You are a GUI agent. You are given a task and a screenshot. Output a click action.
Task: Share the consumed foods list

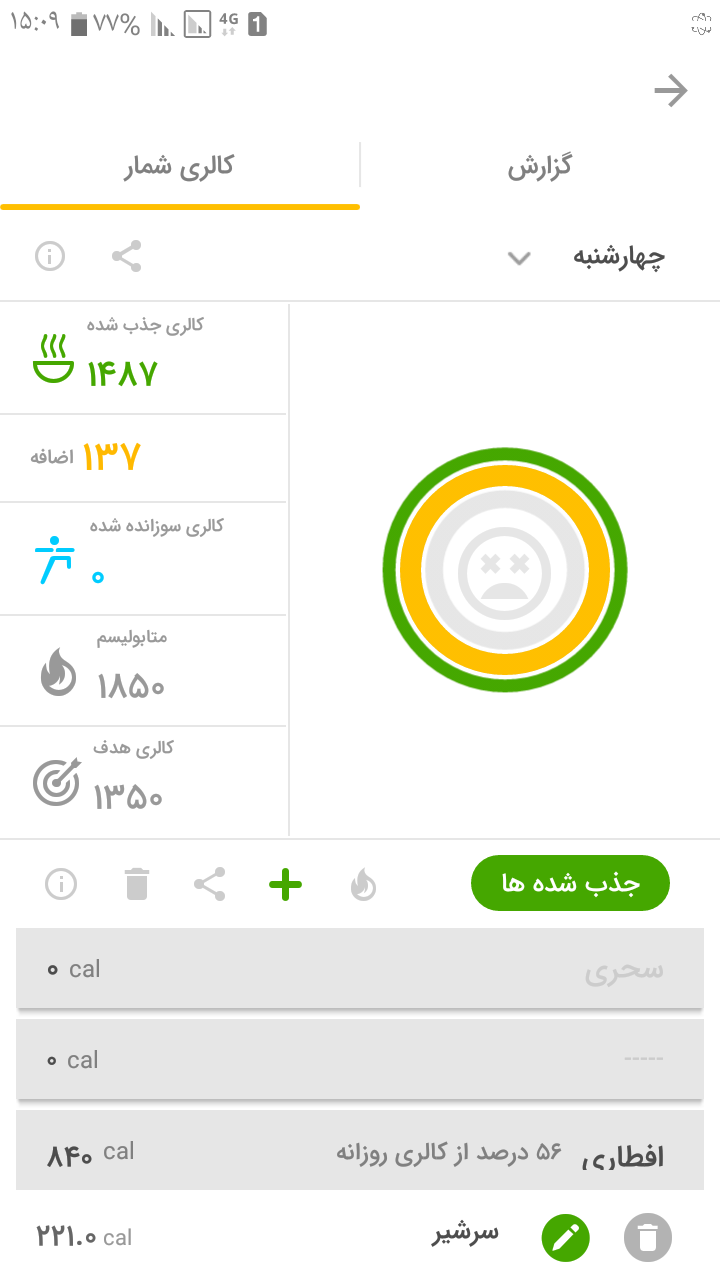click(x=209, y=884)
